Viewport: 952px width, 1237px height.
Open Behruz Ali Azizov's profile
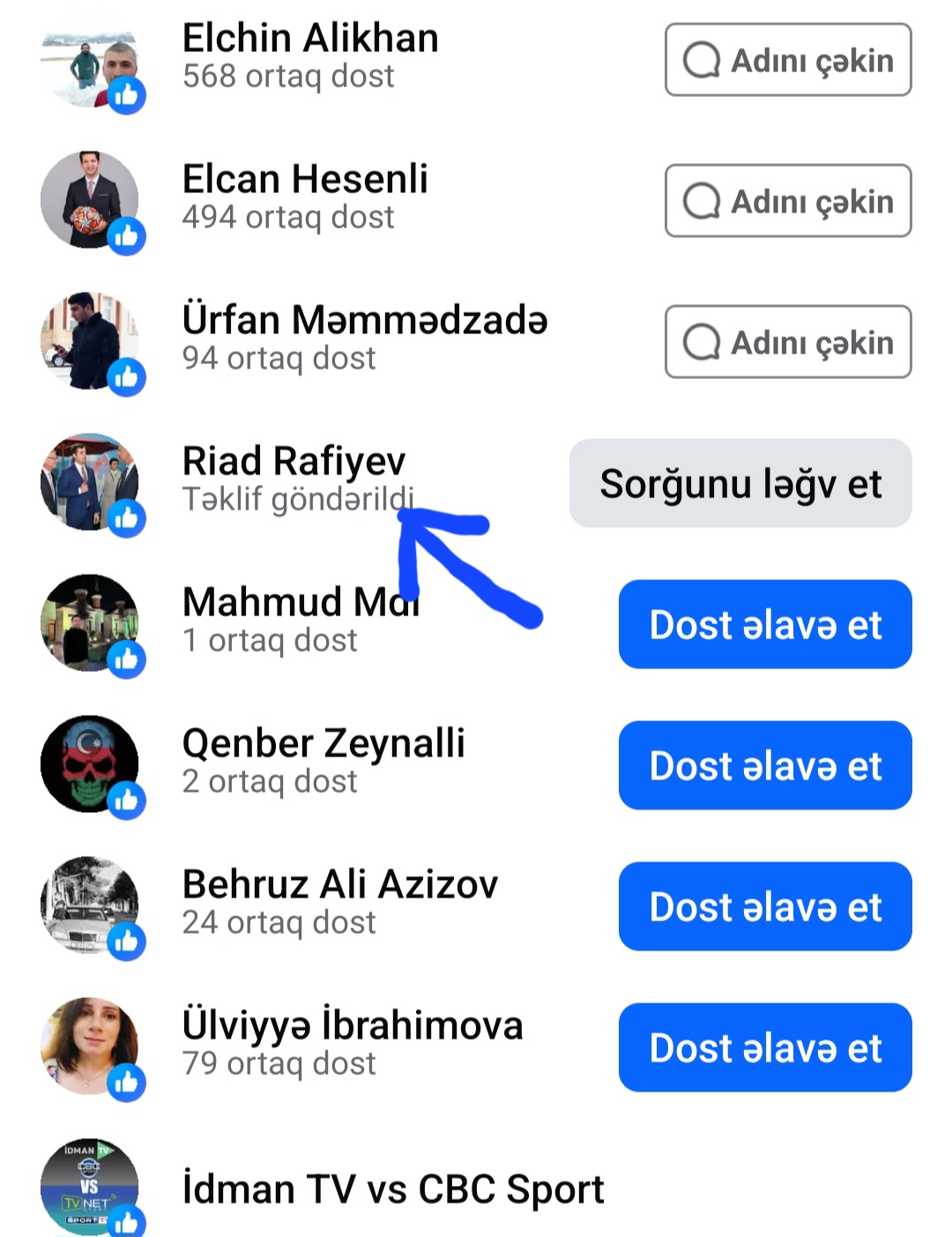pyautogui.click(x=339, y=885)
